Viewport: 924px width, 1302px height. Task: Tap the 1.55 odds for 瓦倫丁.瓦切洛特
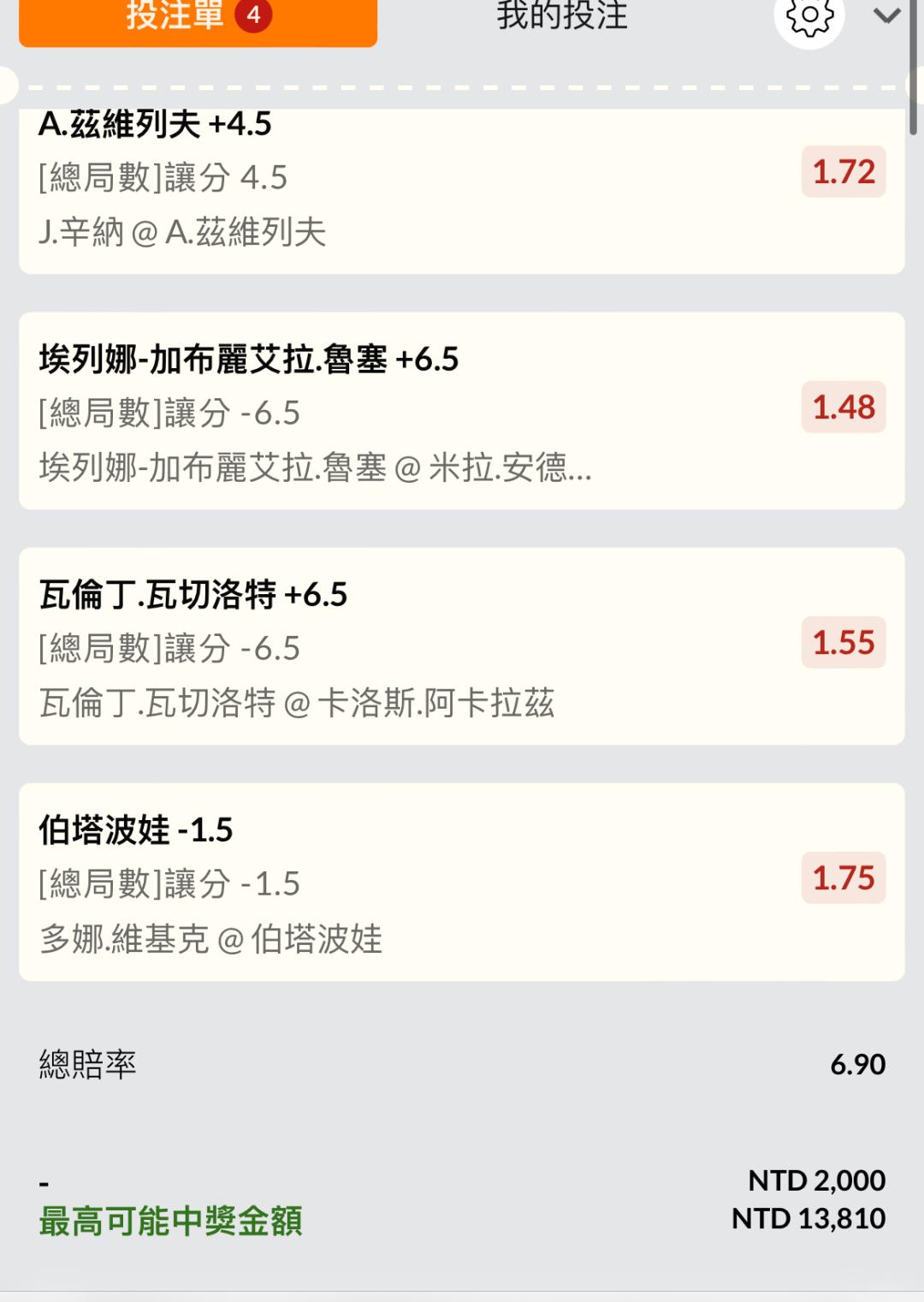click(x=843, y=643)
